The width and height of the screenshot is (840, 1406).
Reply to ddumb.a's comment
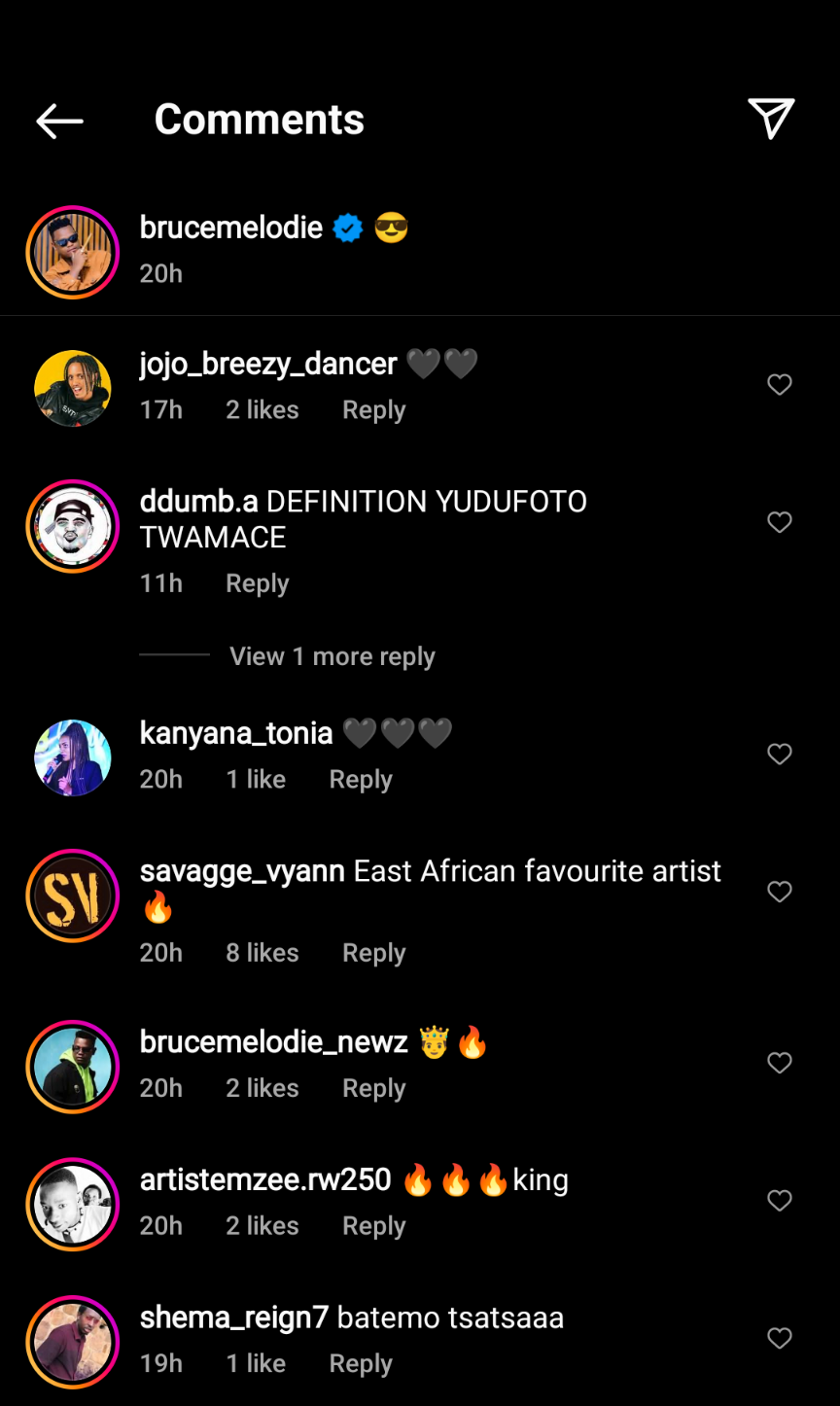(257, 583)
